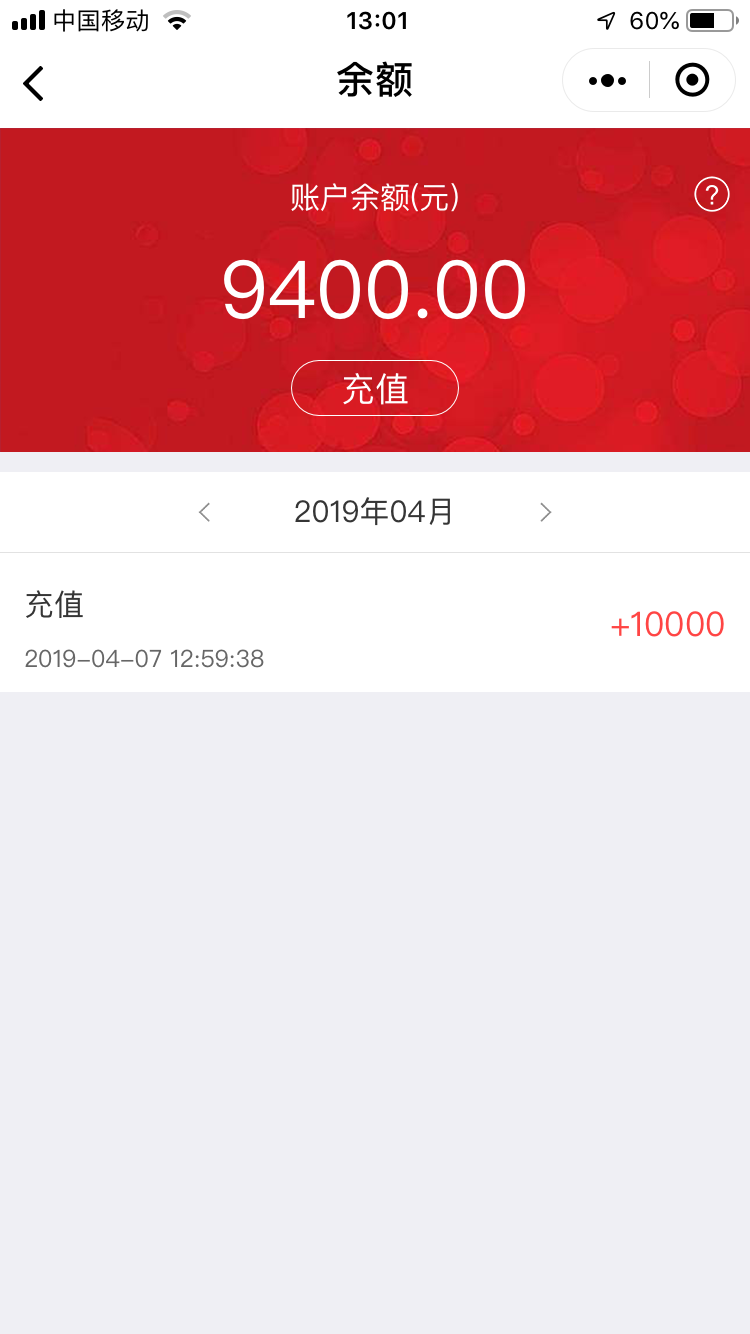Tap the 充值 button to recharge
This screenshot has height=1334, width=750.
375,388
